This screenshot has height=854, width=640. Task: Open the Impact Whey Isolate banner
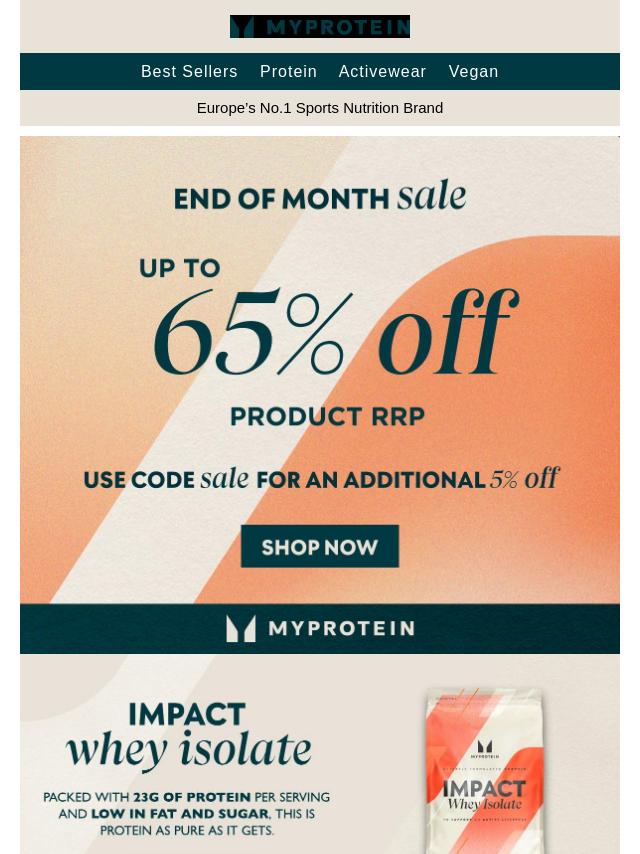(320, 755)
